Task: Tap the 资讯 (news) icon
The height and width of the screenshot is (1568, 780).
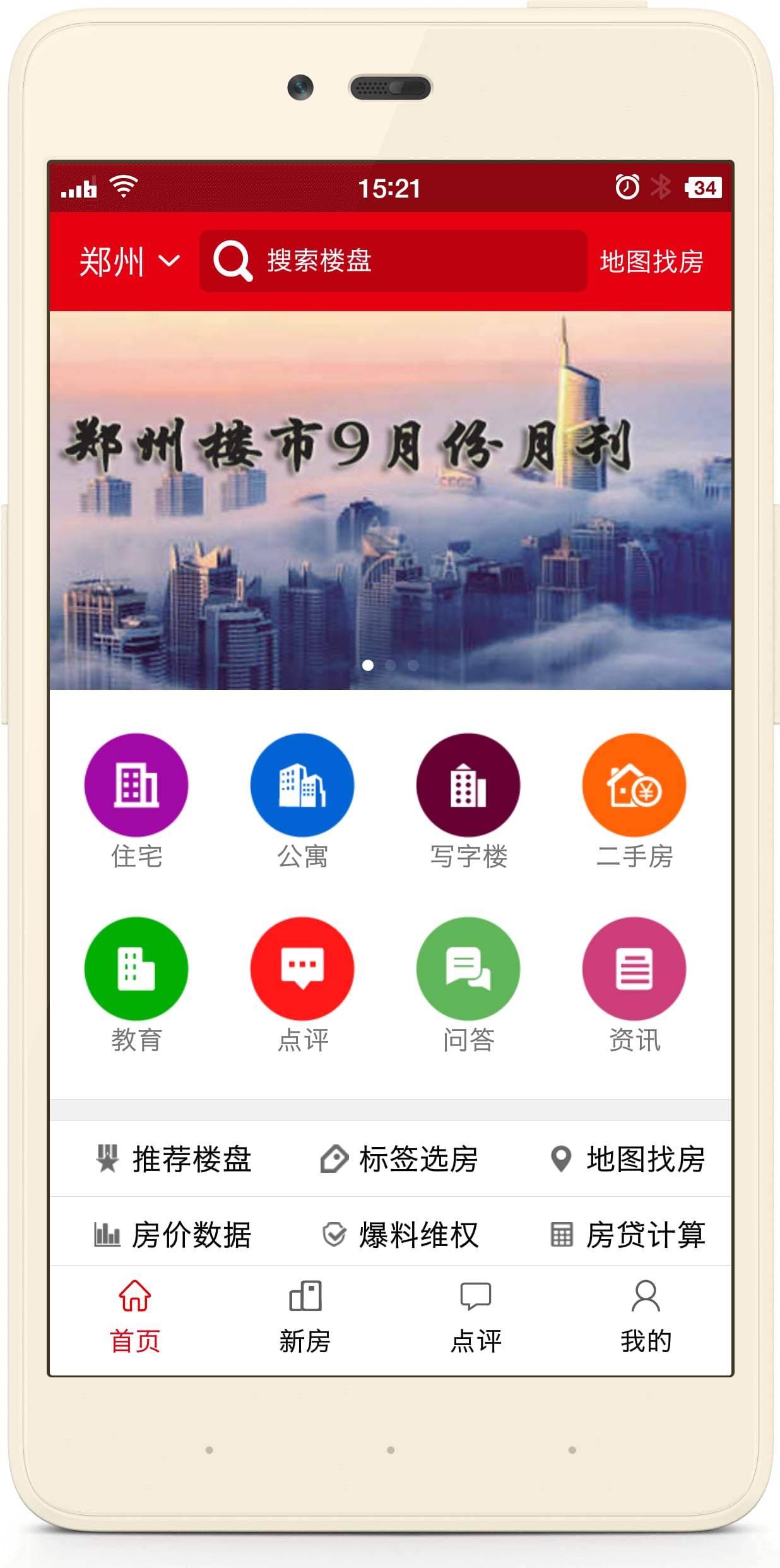Action: coord(634,968)
